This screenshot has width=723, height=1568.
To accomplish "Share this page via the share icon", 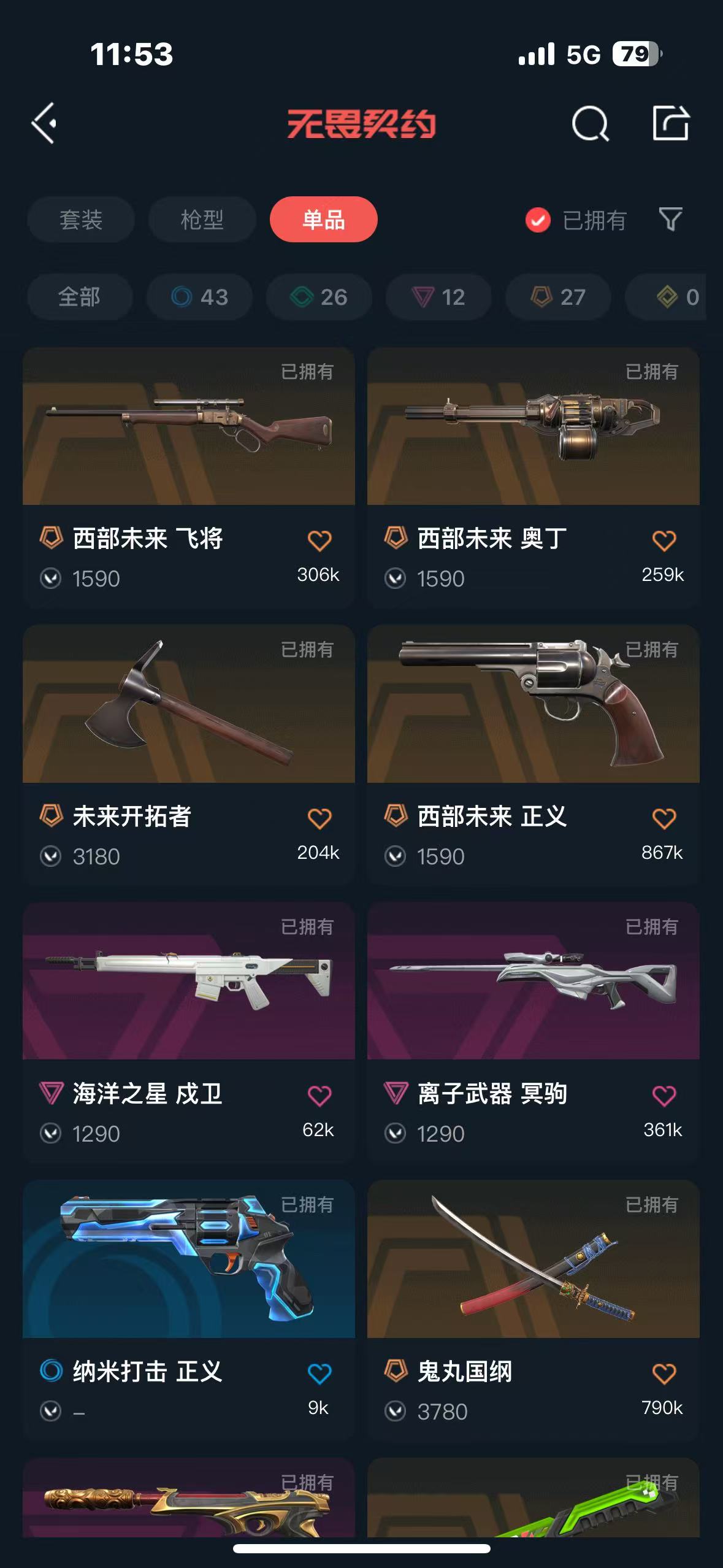I will (670, 123).
